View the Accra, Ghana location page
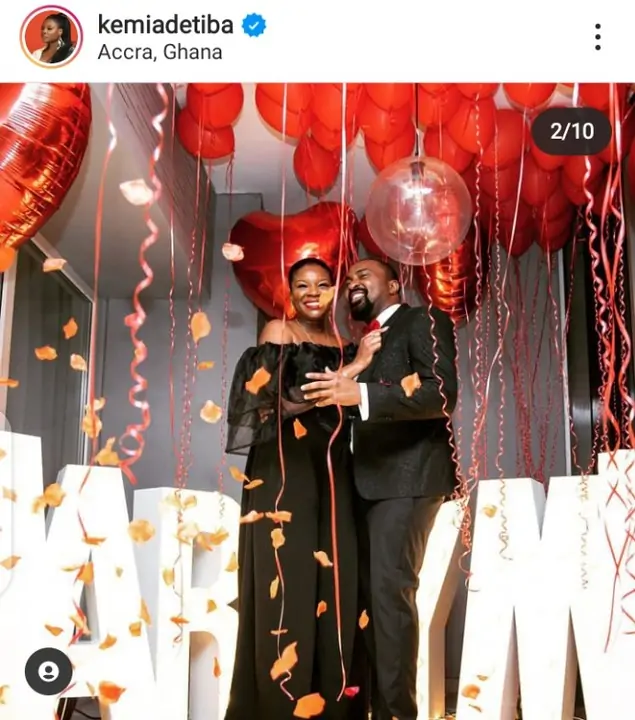635x720 pixels. 159,52
